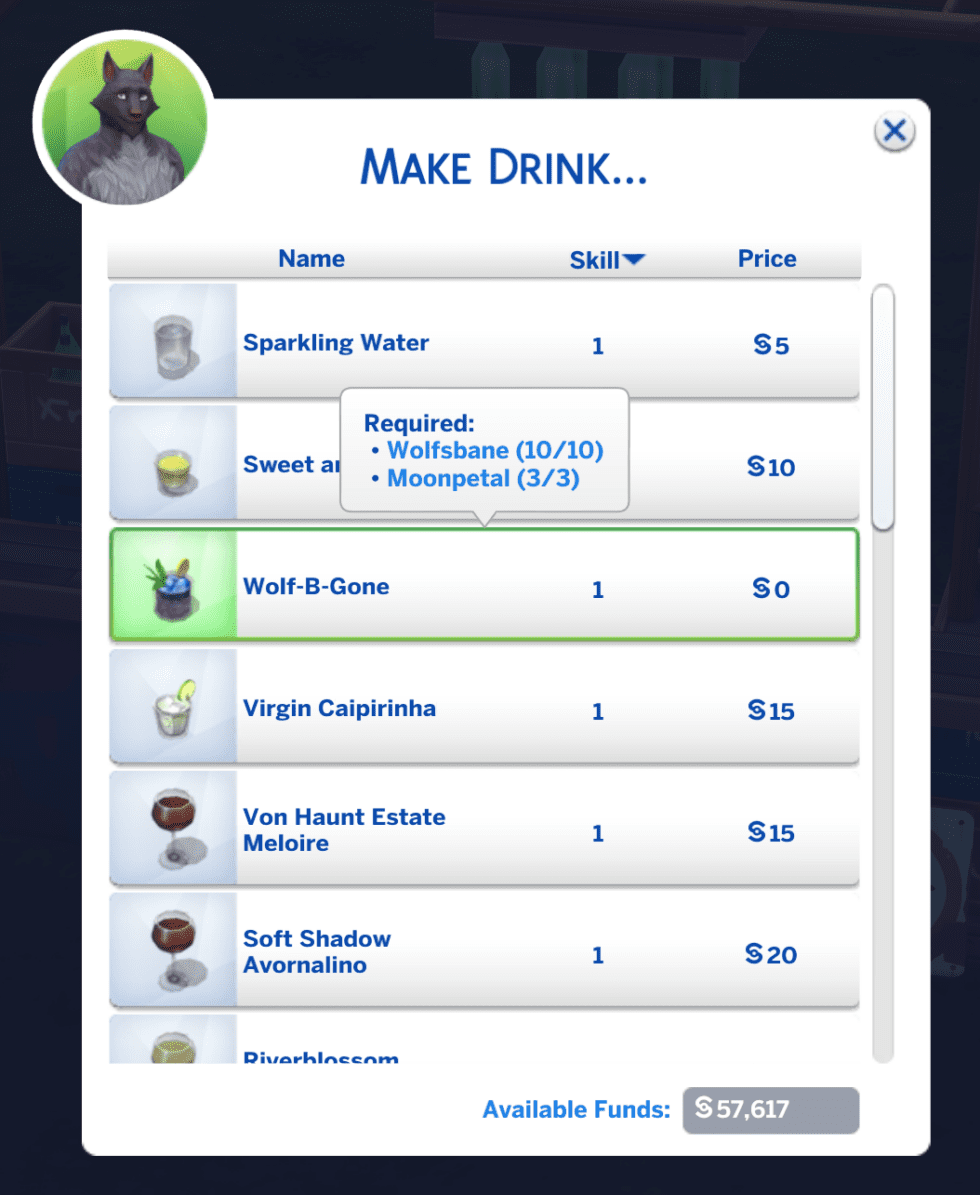The width and height of the screenshot is (980, 1195).
Task: Sort drinks by the Name column
Action: tap(311, 258)
